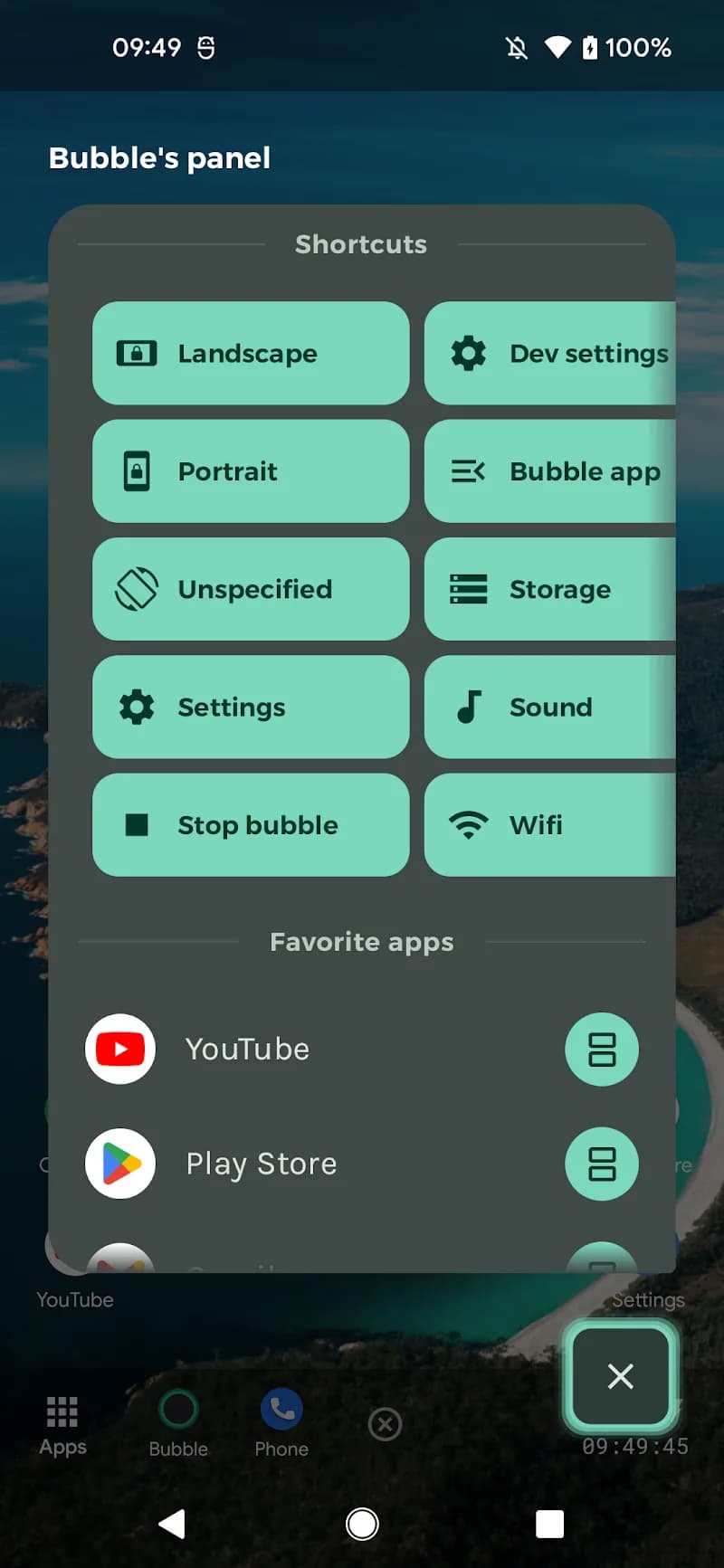Launch YouTube from favorite apps
The height and width of the screenshot is (1568, 724).
(x=120, y=1049)
